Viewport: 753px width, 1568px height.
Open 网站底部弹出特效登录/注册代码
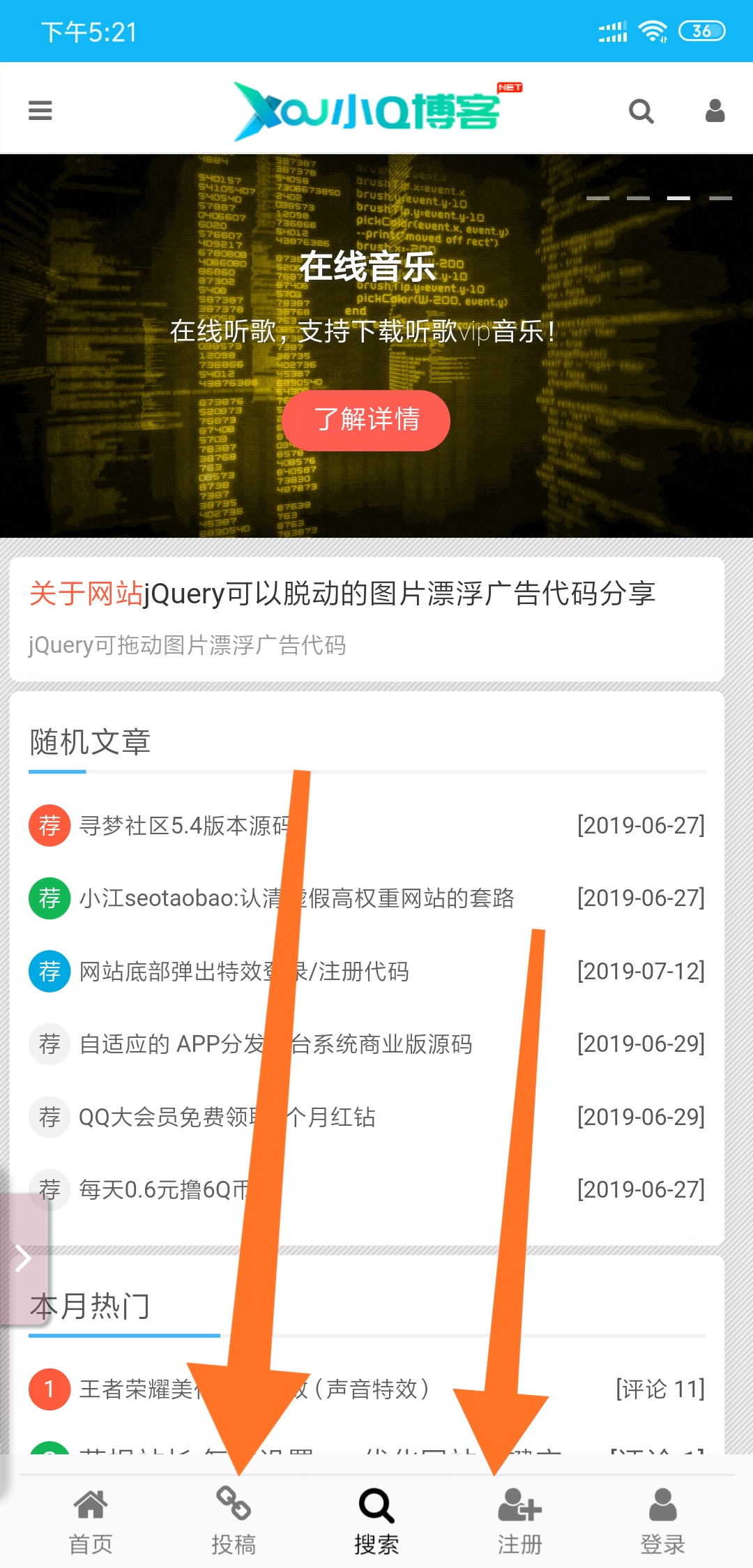click(174, 972)
